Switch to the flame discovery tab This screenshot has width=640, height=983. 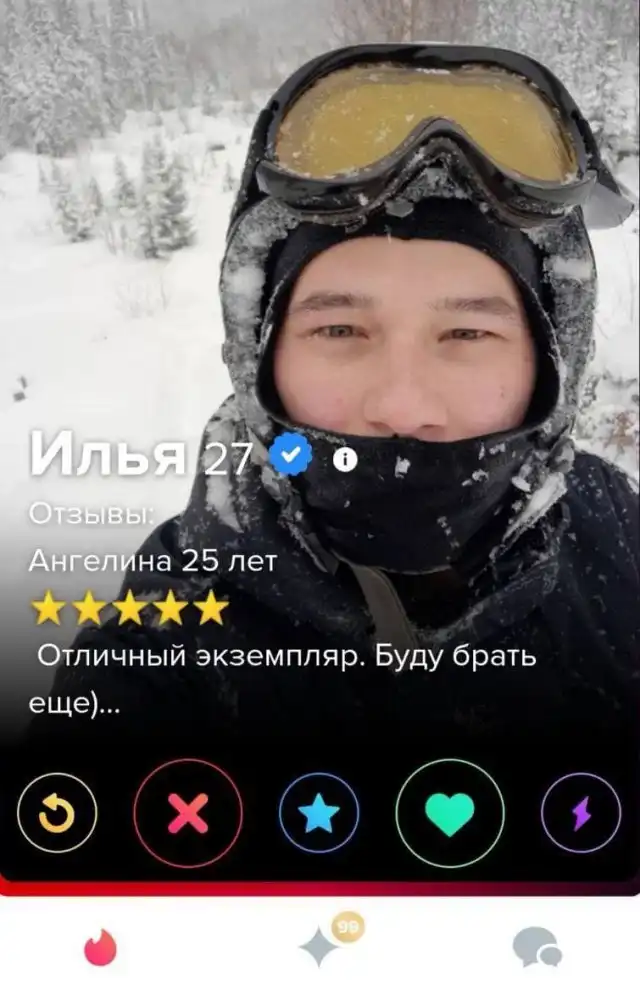tap(100, 946)
